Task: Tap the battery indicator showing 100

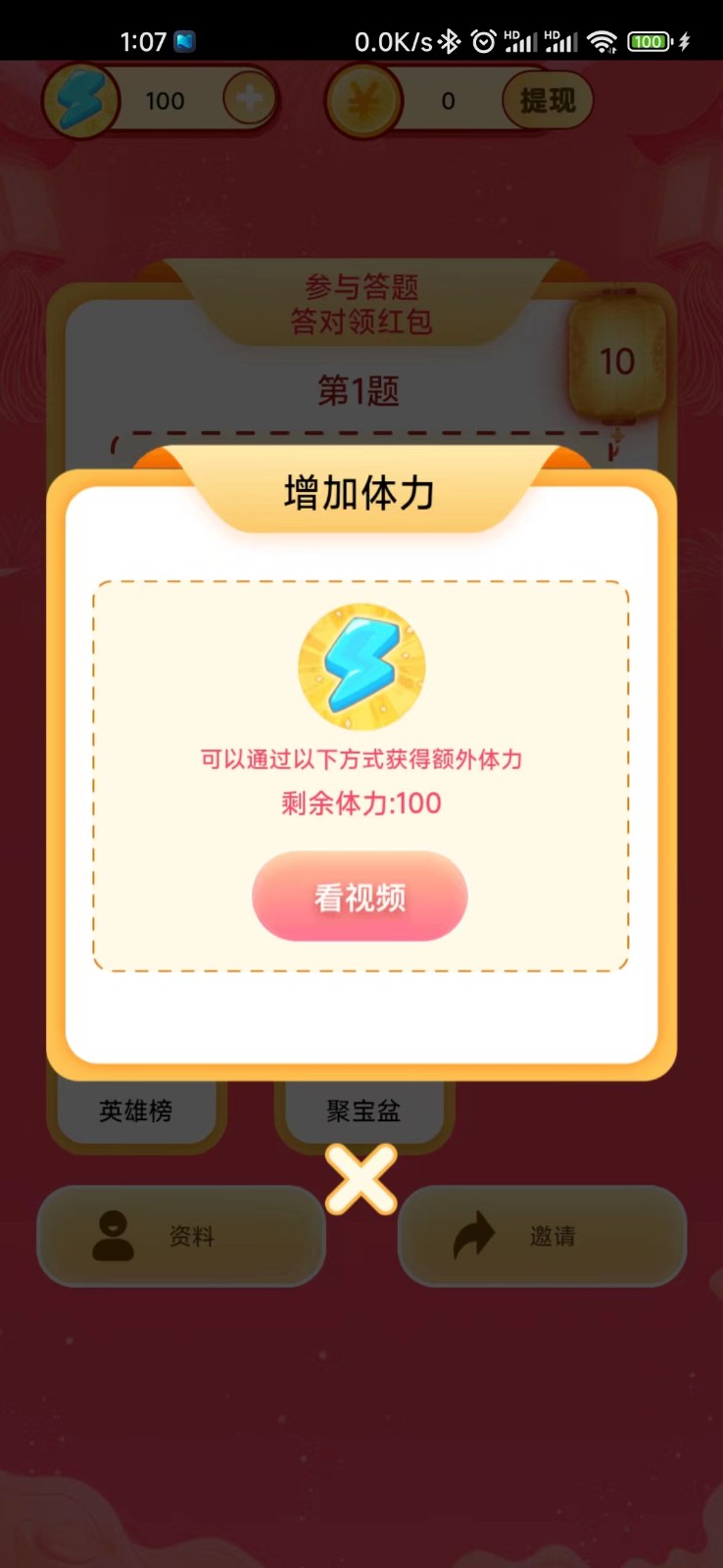Action: point(649,40)
